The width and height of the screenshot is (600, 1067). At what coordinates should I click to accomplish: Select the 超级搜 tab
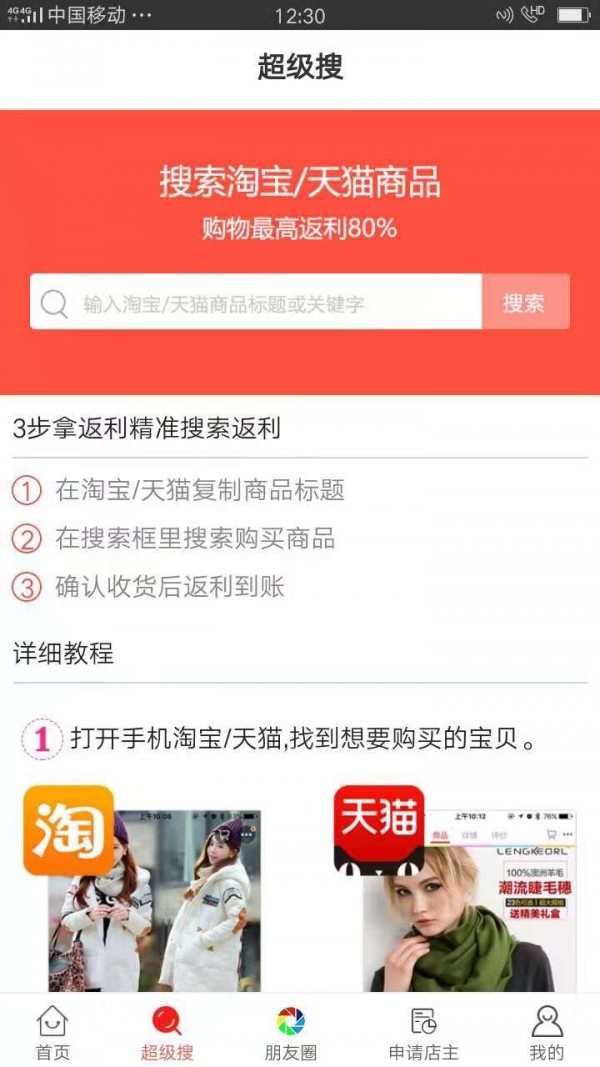pyautogui.click(x=167, y=1032)
